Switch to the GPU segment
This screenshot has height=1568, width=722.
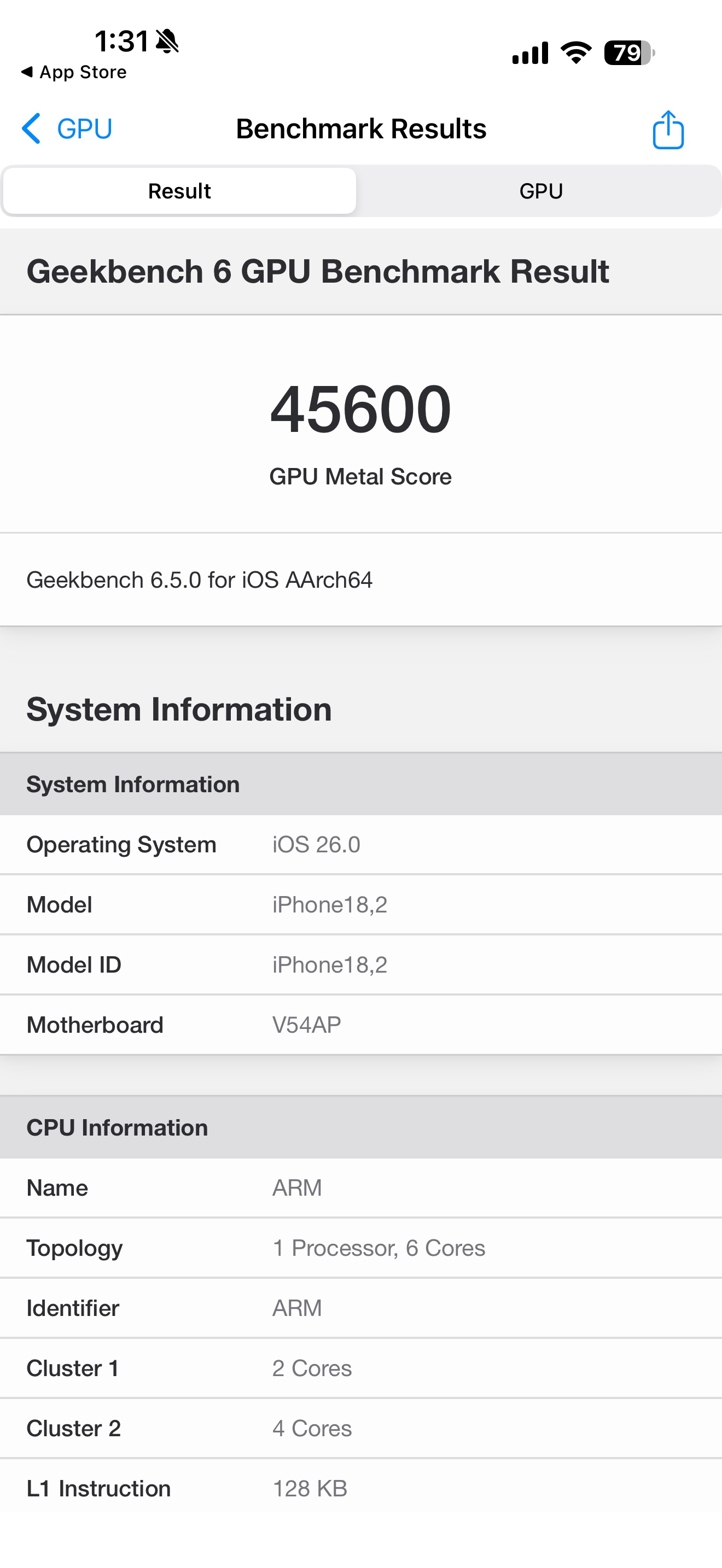[540, 191]
